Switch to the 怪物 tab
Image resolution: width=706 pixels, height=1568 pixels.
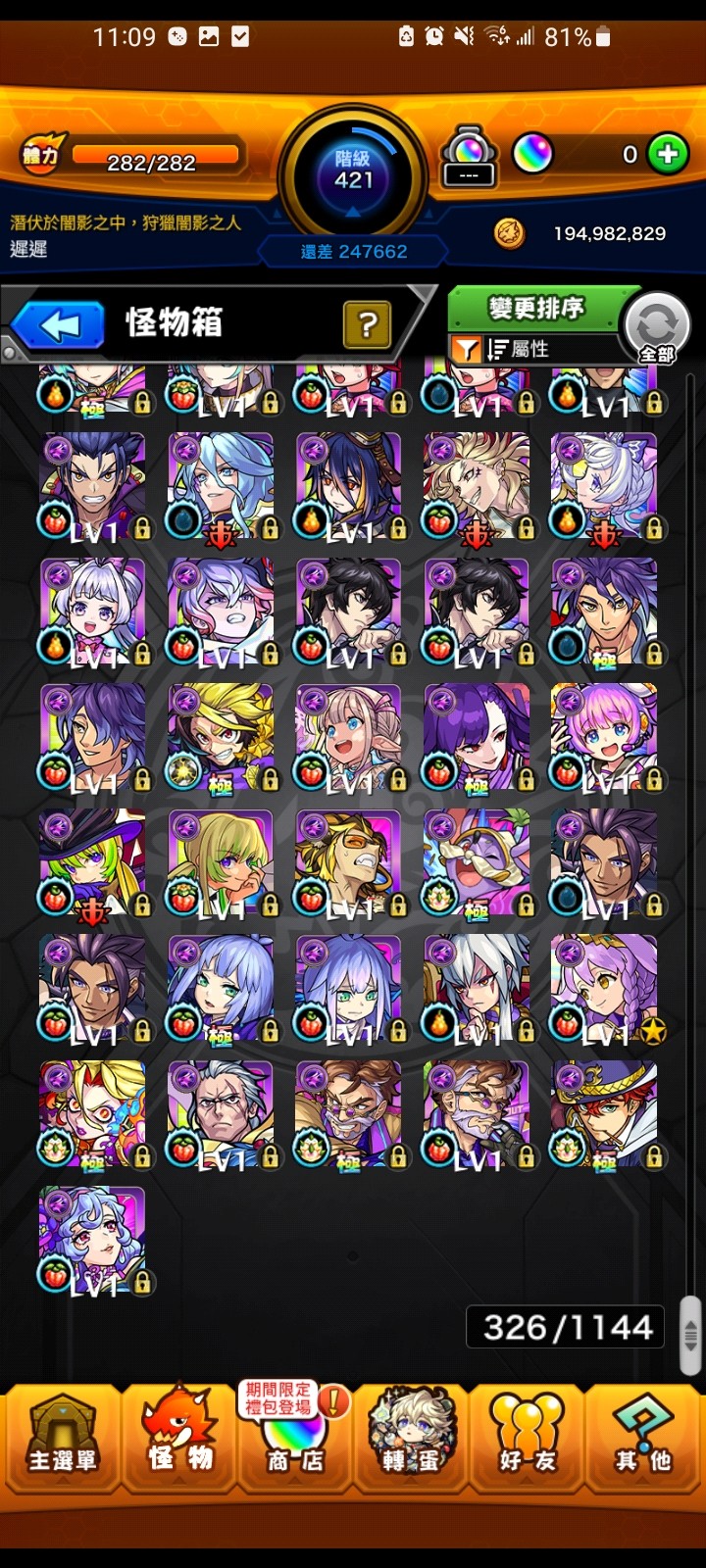pyautogui.click(x=179, y=1436)
